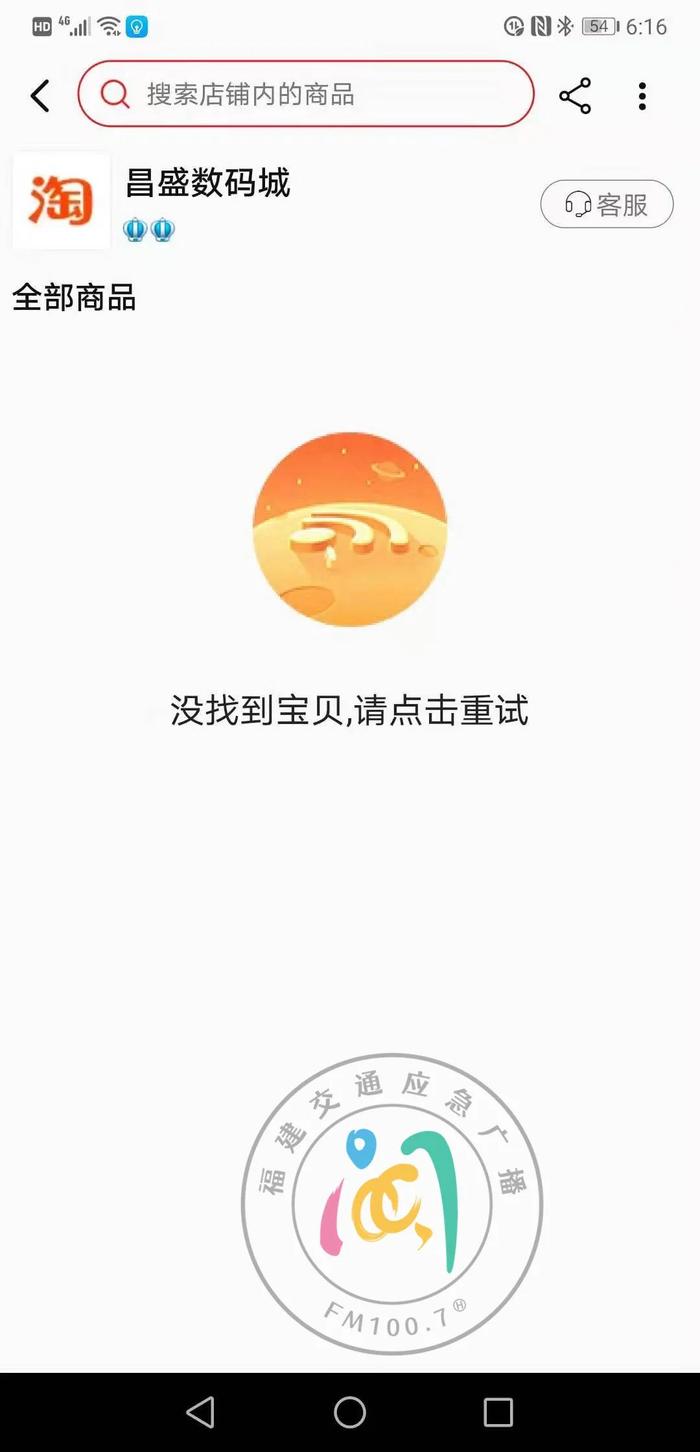
Task: Tap the system home button
Action: (x=350, y=1412)
